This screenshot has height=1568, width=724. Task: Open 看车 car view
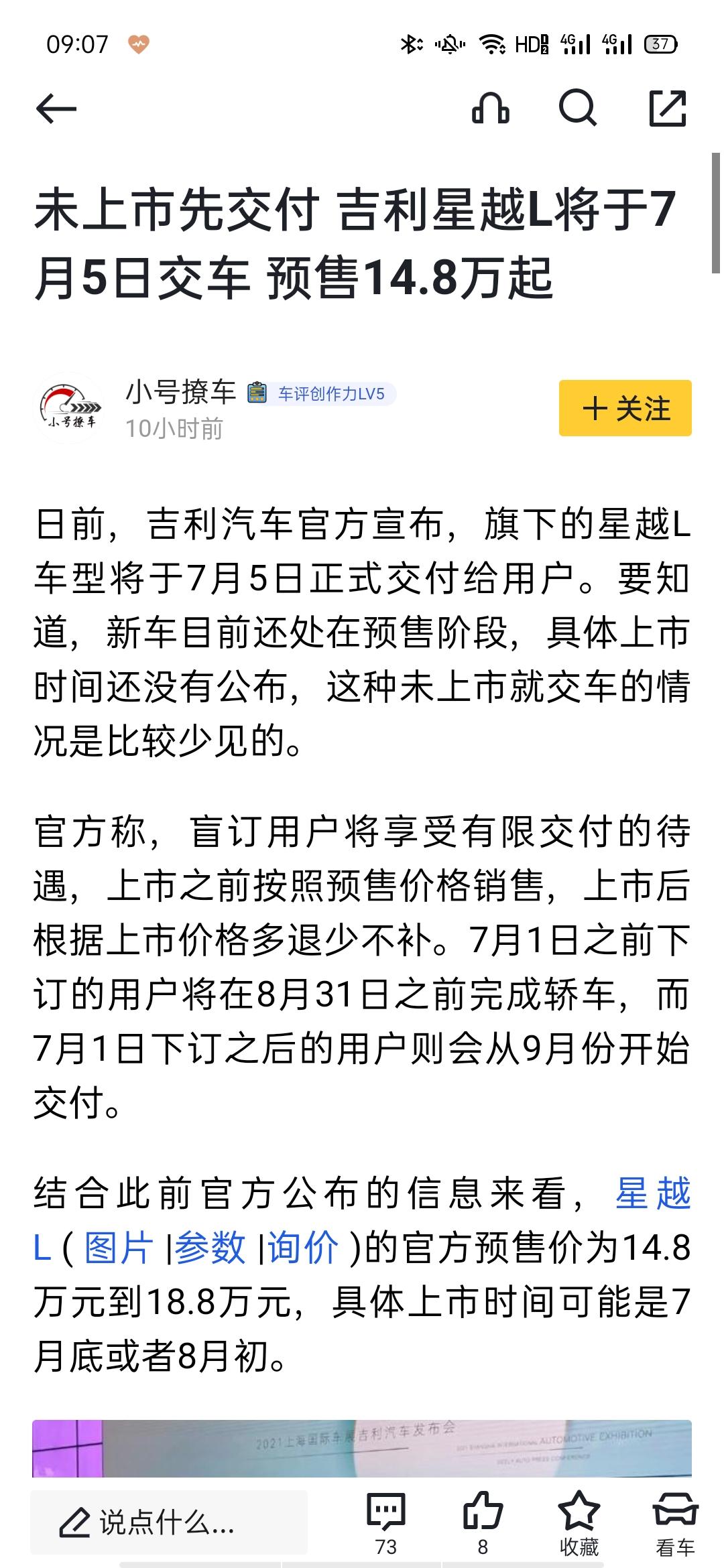[x=676, y=1522]
